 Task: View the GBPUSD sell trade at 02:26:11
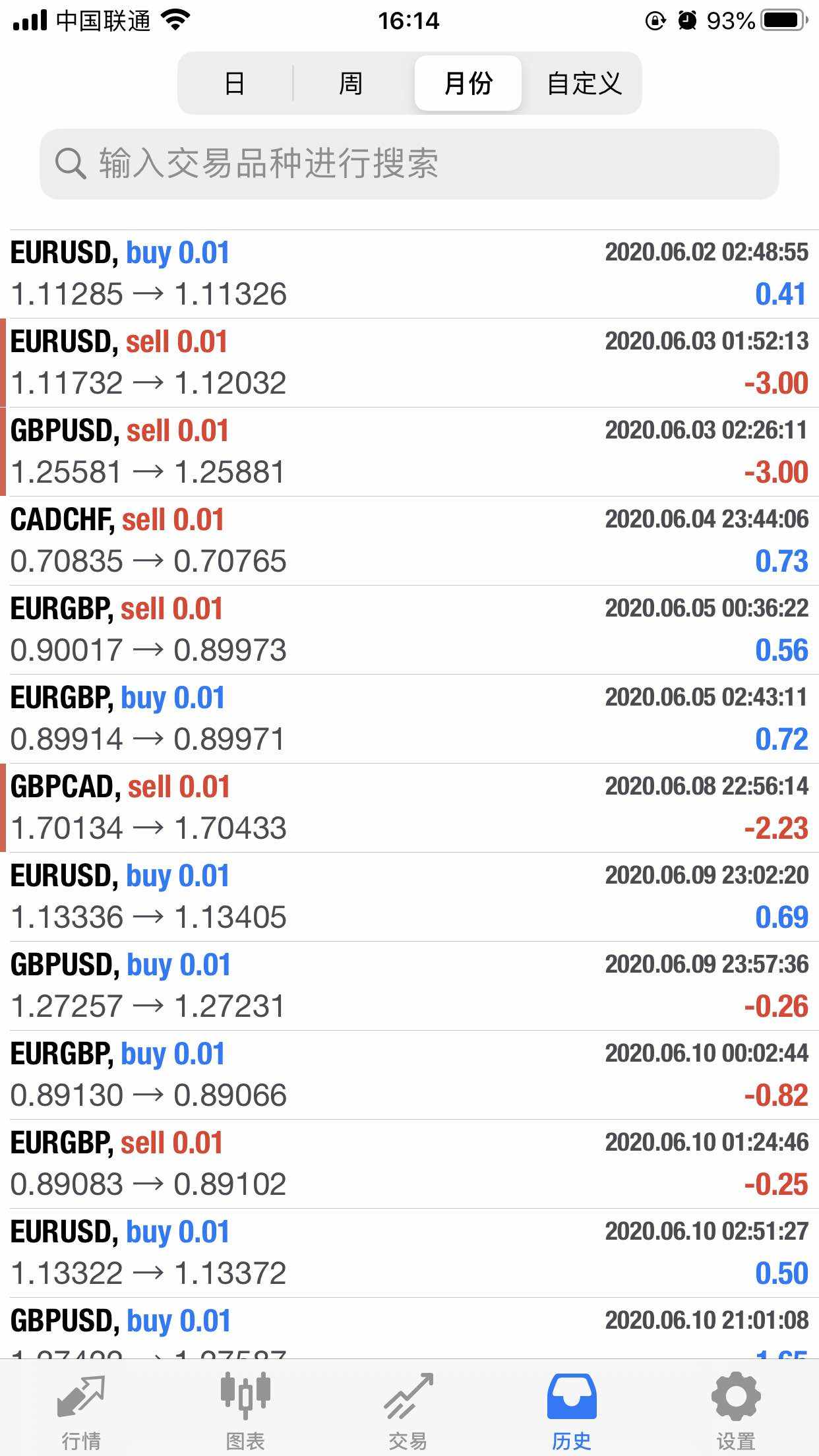(409, 452)
